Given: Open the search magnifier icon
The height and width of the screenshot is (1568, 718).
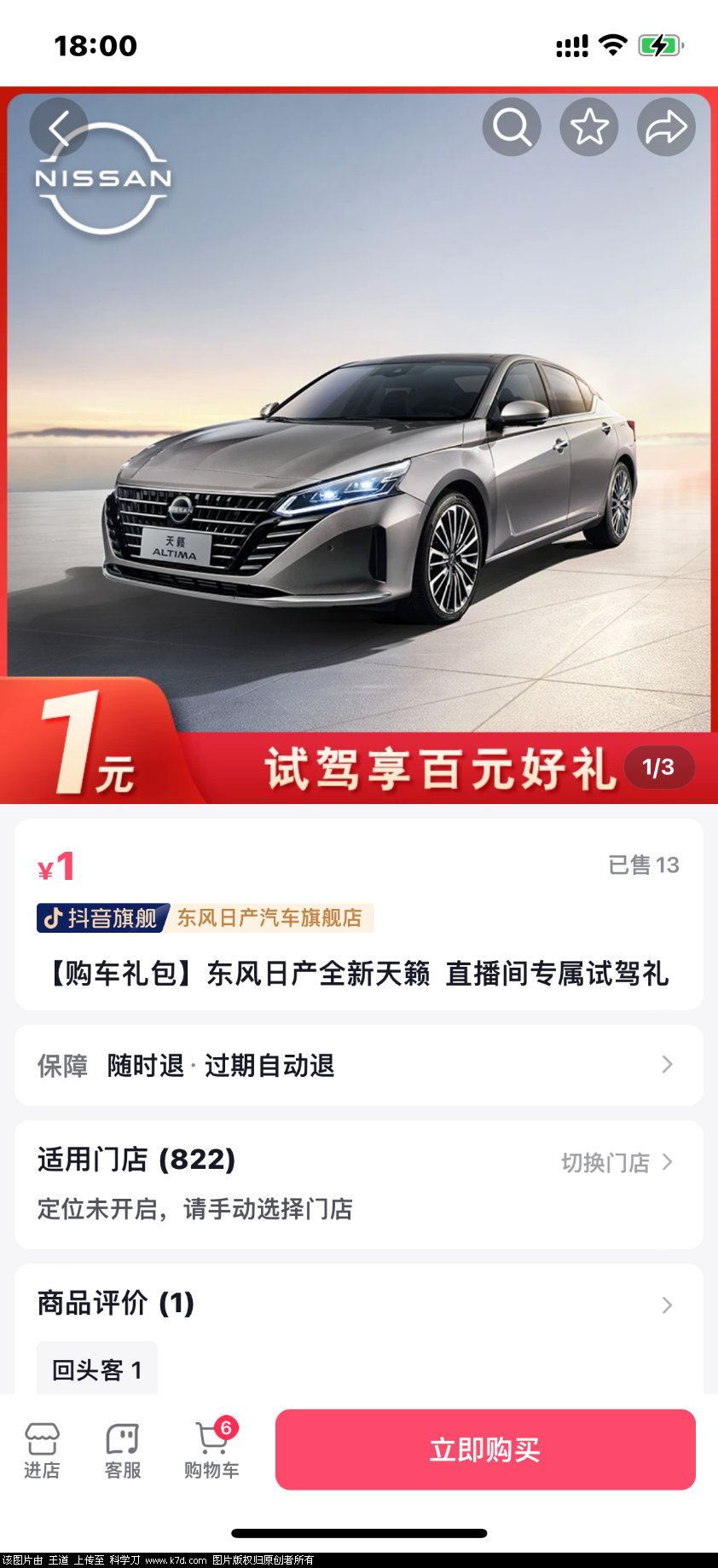Looking at the screenshot, I should click(512, 128).
